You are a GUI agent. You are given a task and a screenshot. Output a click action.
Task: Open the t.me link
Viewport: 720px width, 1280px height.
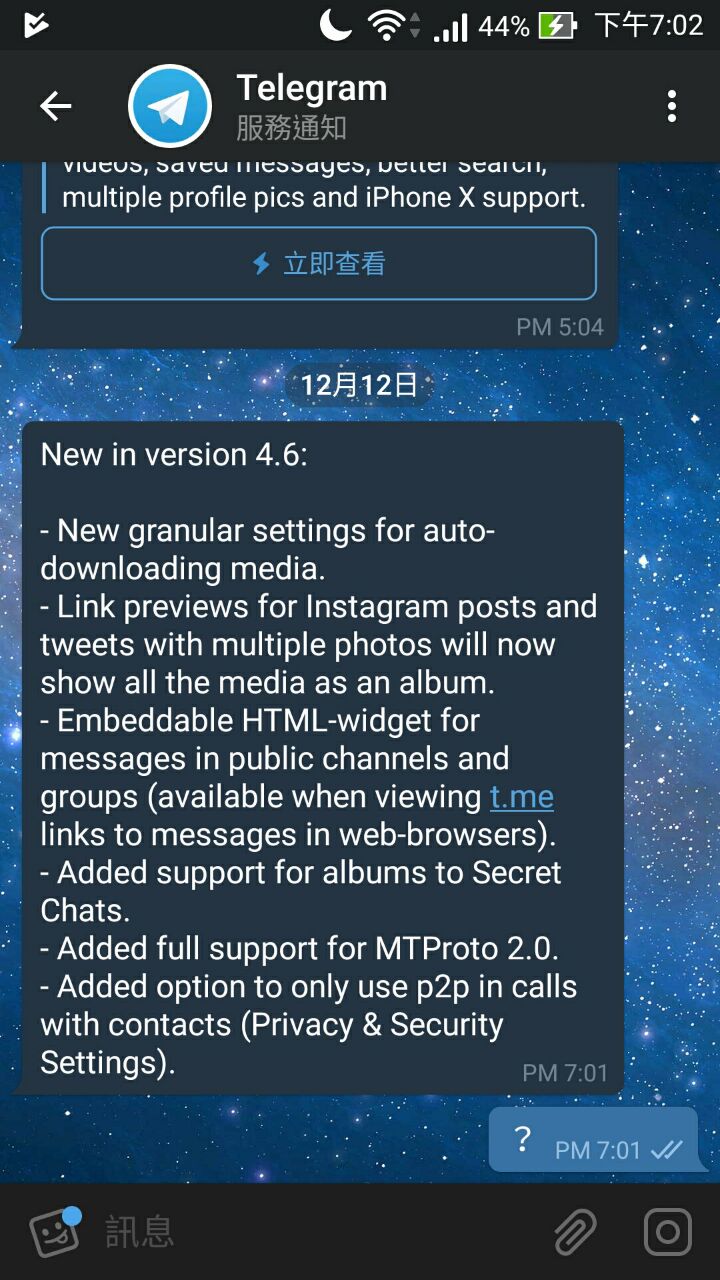[x=521, y=797]
